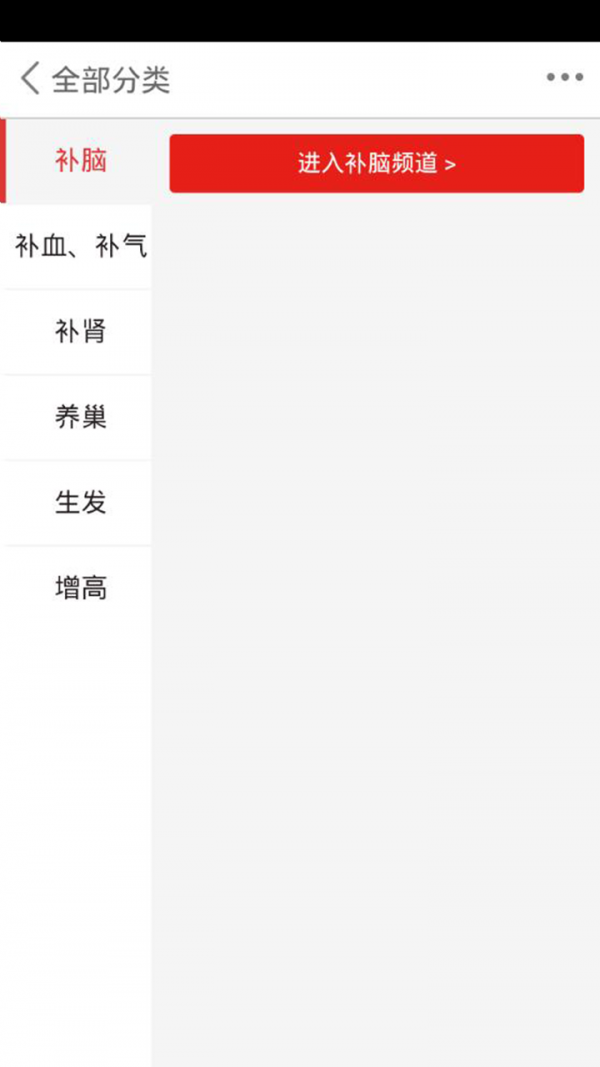Go back from 全部分类 page
600x1067 pixels.
[x=30, y=78]
